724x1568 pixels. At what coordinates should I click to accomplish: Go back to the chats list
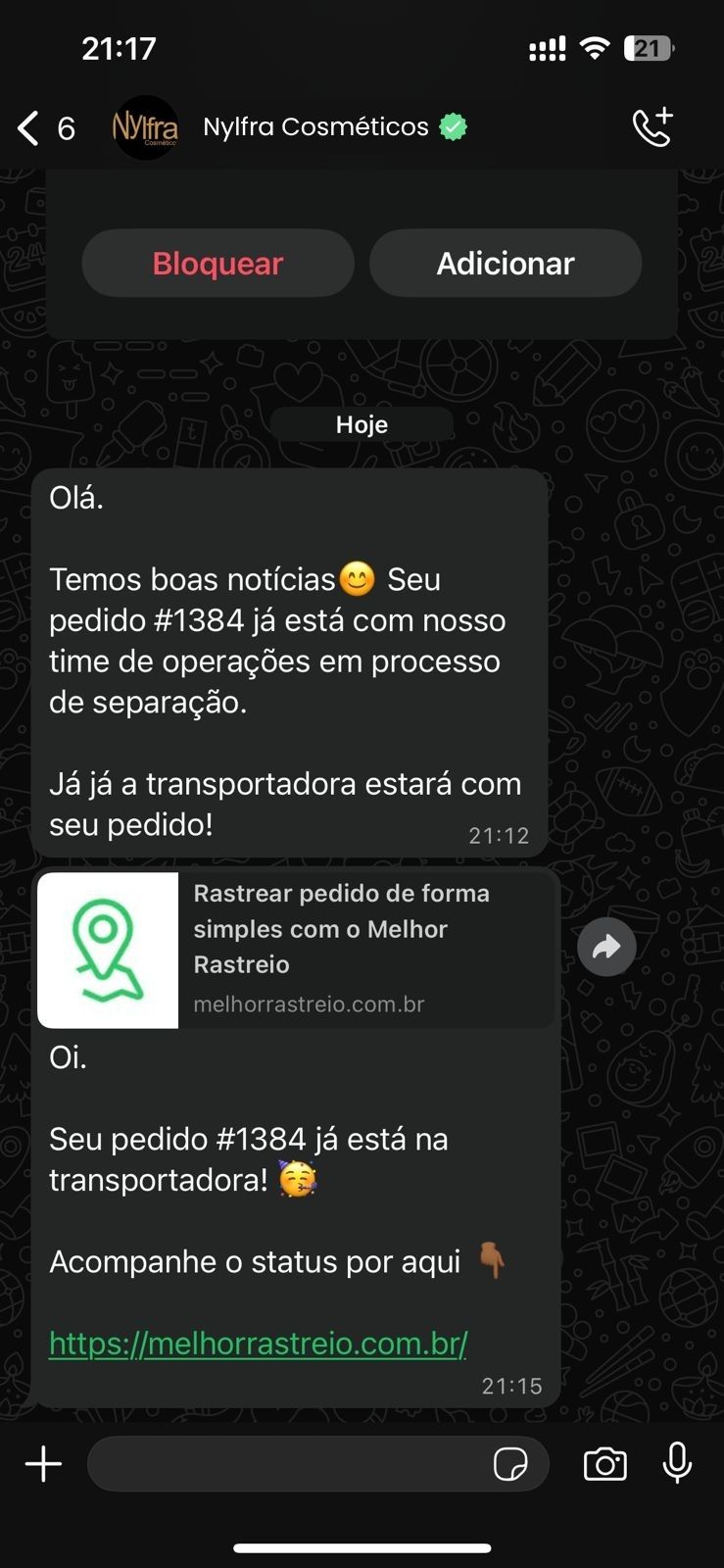pos(45,127)
